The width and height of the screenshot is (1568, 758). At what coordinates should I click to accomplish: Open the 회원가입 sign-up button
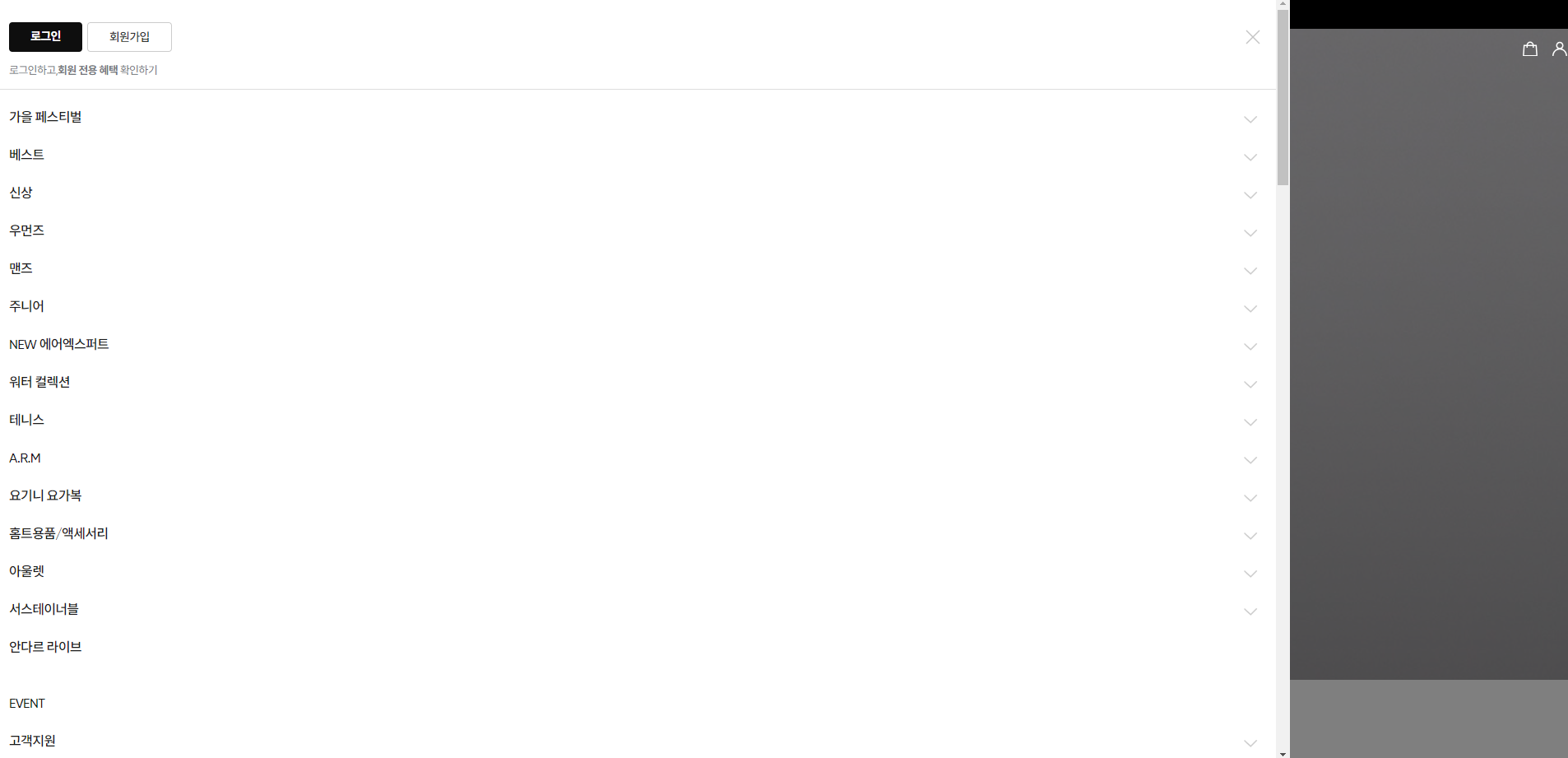[x=129, y=37]
